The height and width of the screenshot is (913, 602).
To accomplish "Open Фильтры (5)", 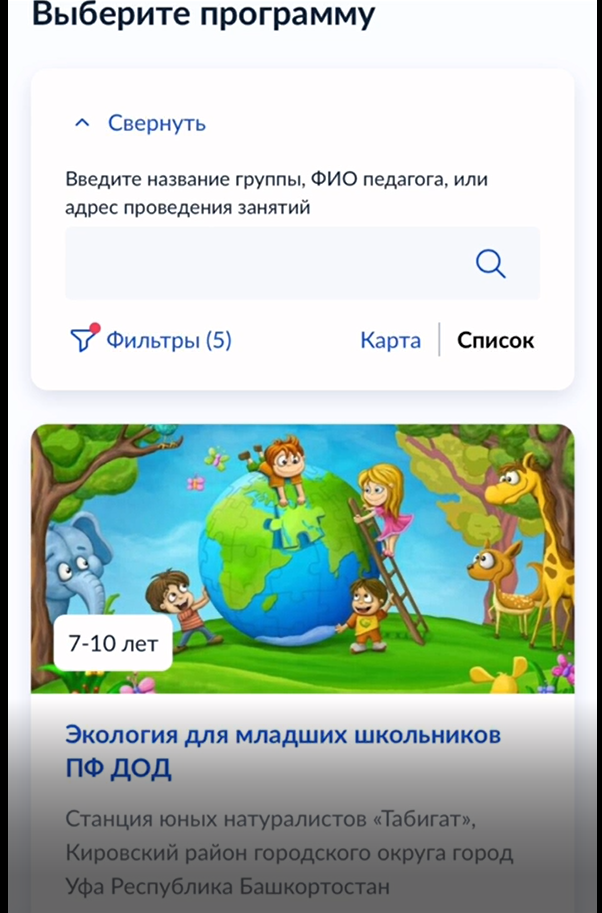I will (151, 340).
